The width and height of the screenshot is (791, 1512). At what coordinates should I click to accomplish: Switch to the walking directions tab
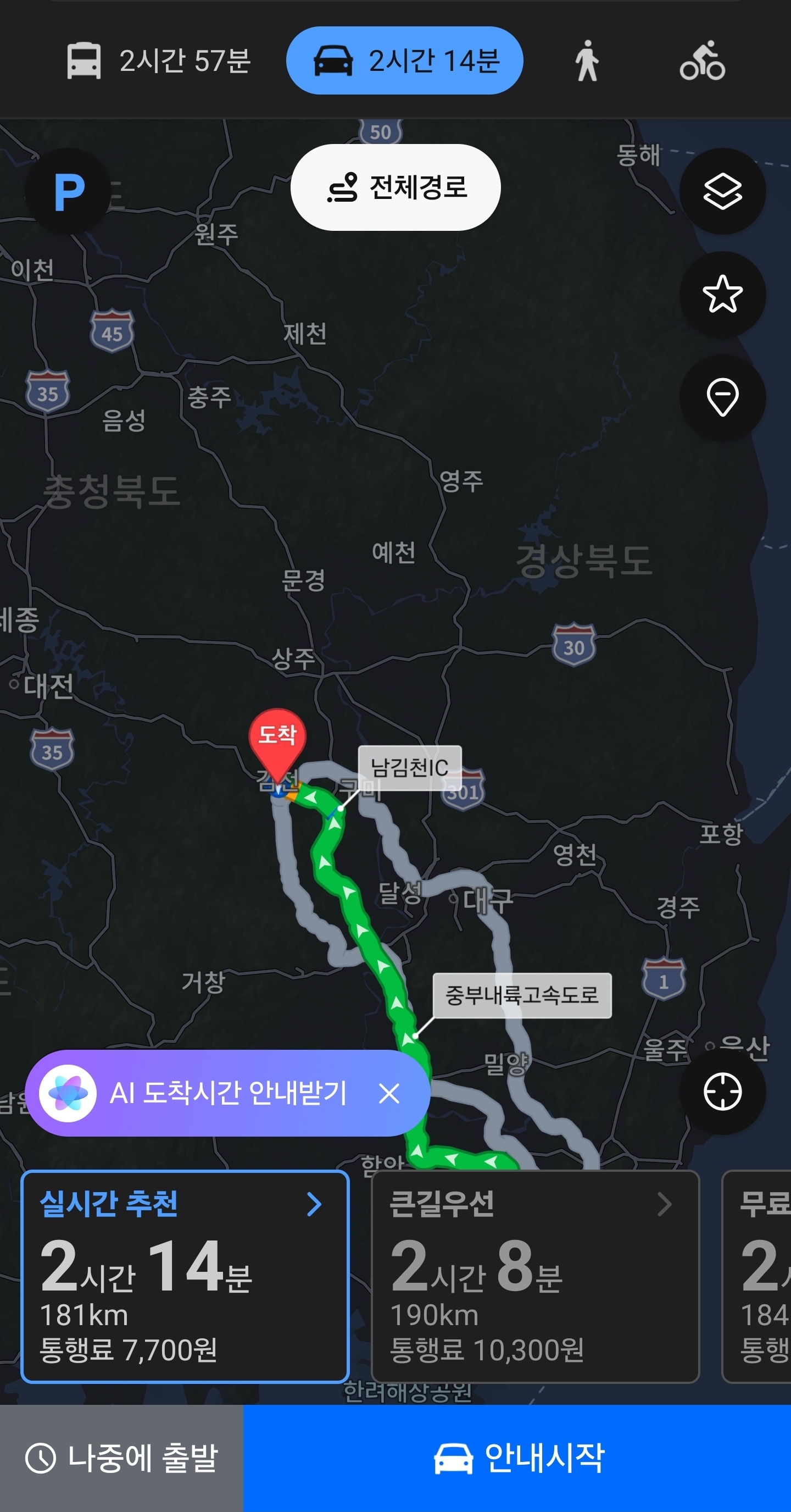tap(587, 61)
